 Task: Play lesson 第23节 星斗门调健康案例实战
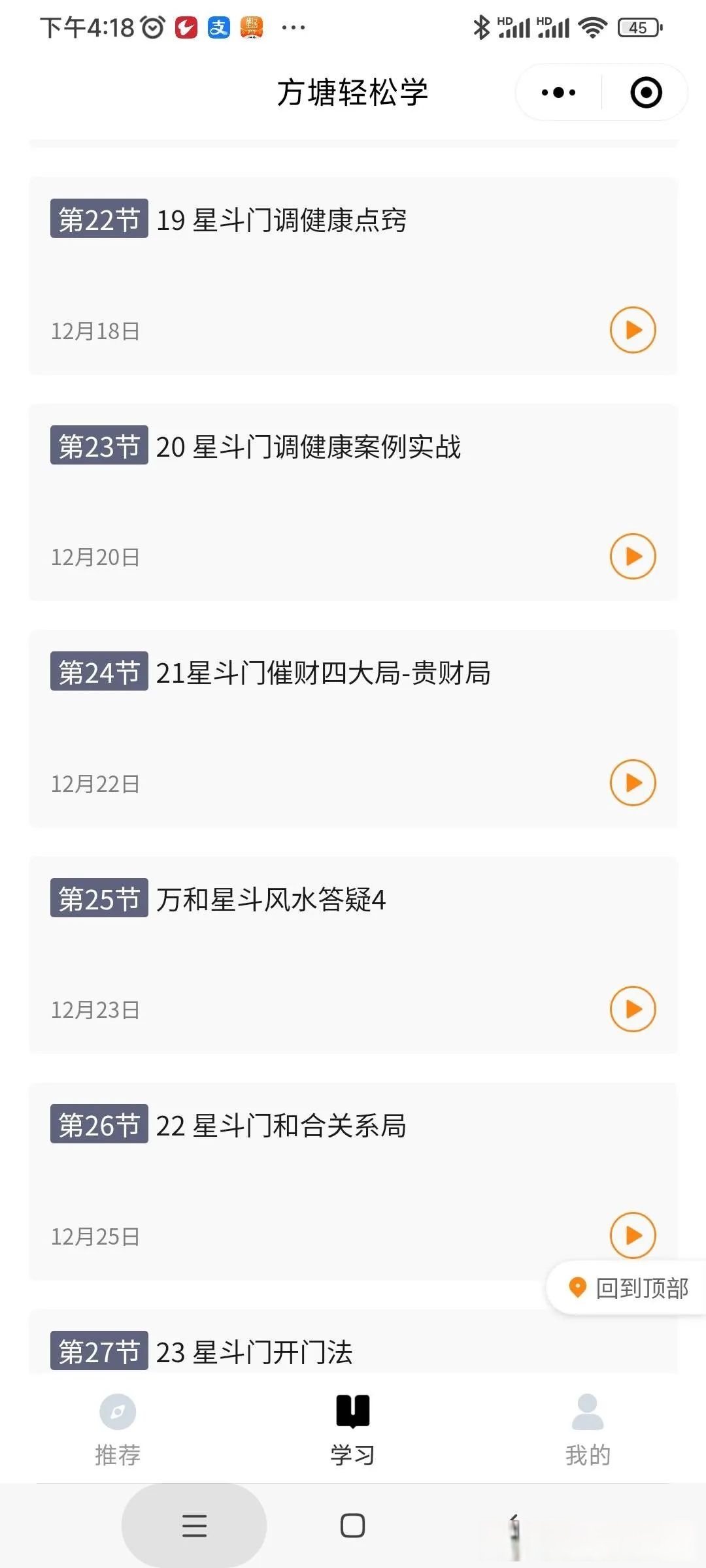tap(633, 557)
